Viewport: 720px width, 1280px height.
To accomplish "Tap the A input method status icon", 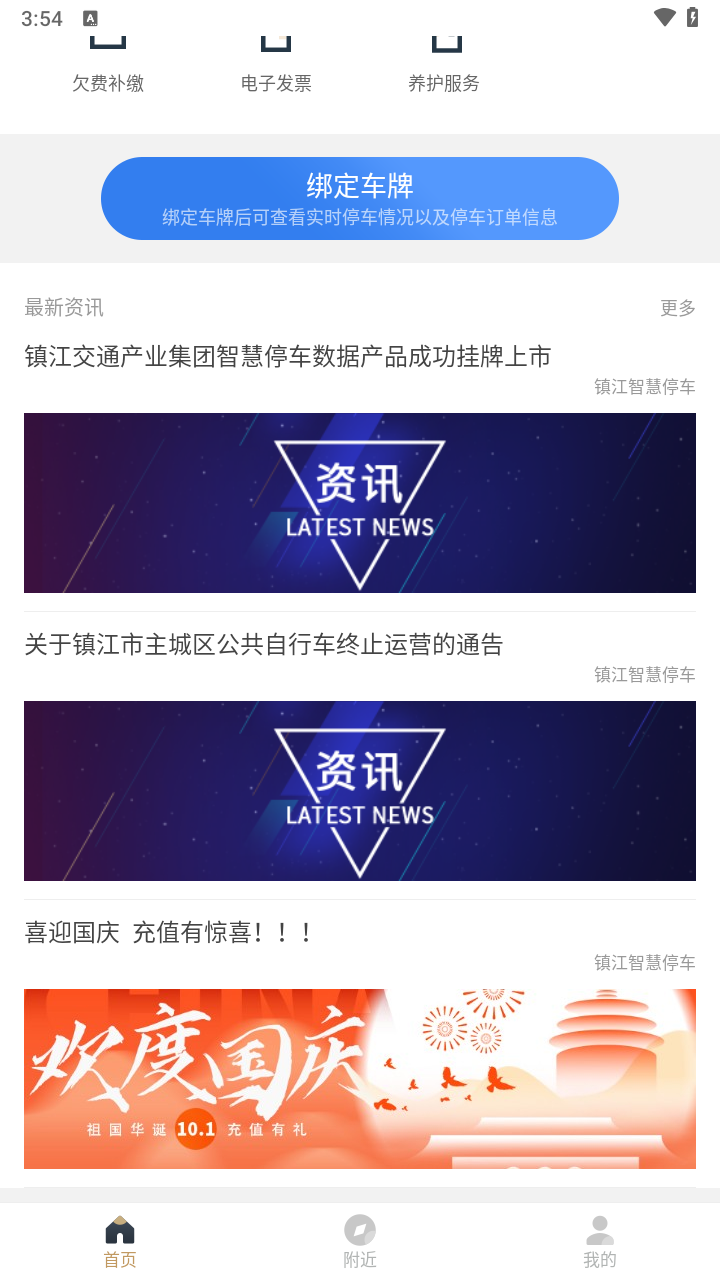I will click(90, 18).
